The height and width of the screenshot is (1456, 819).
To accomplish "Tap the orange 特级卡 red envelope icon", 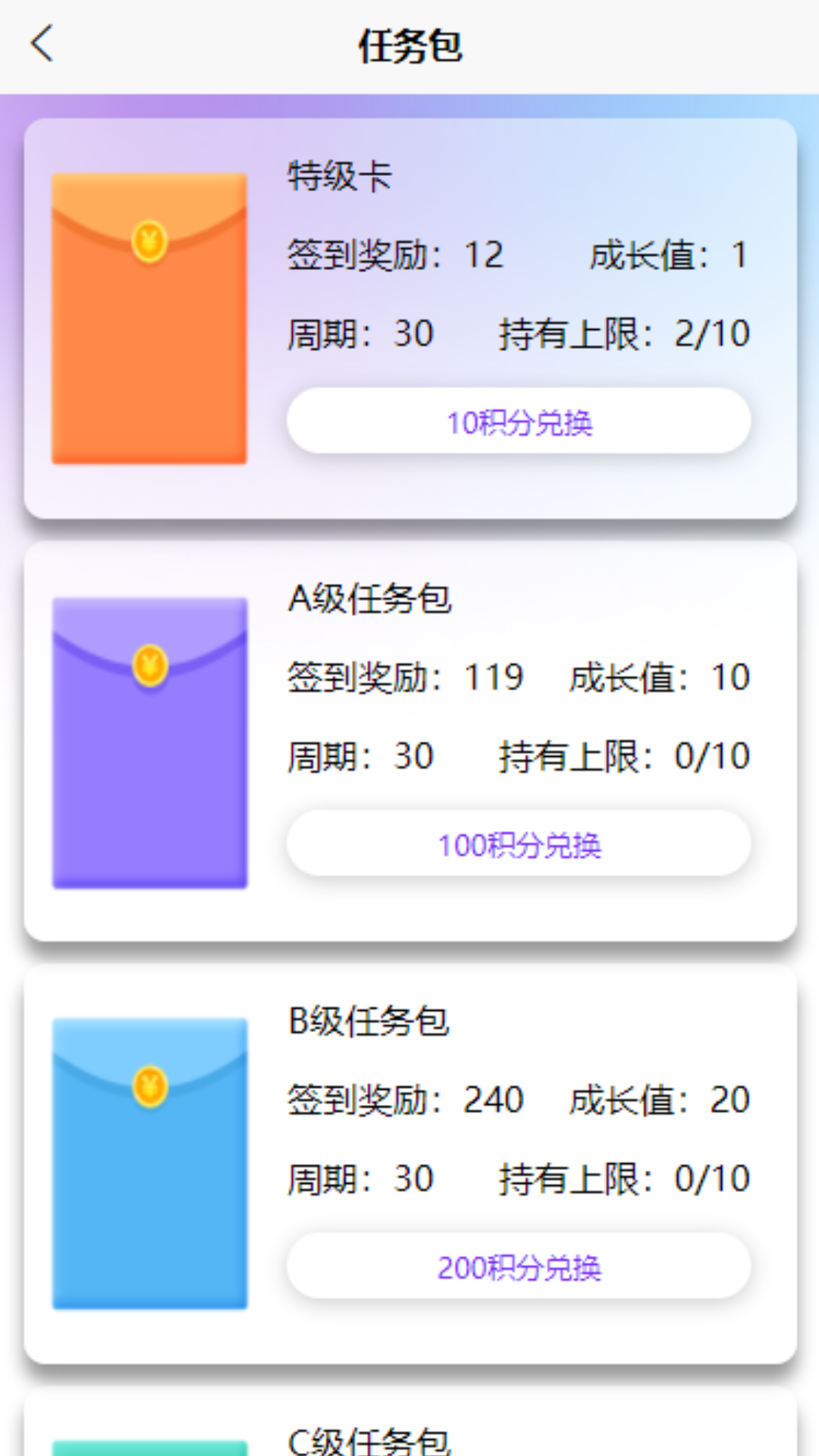I will [149, 318].
